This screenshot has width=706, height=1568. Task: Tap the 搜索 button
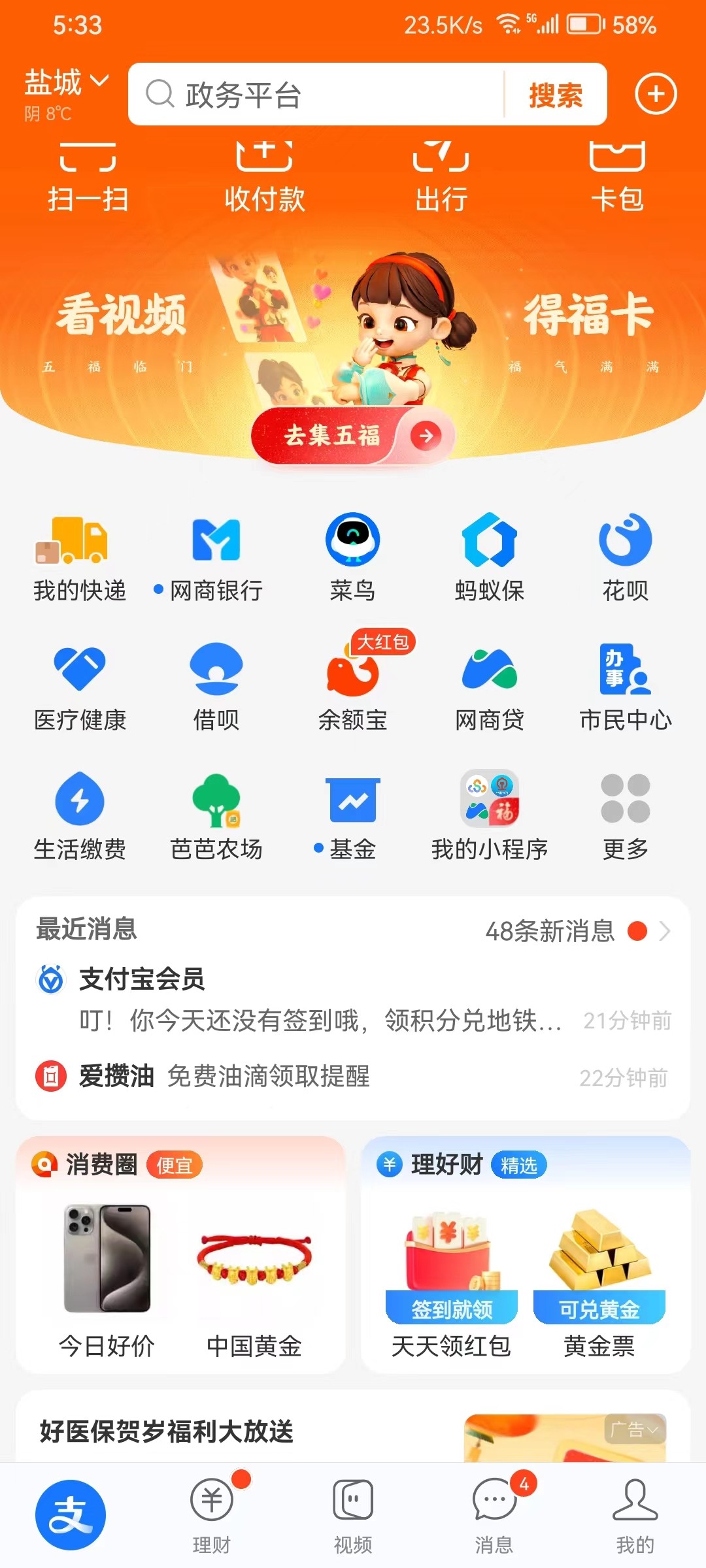[x=556, y=95]
